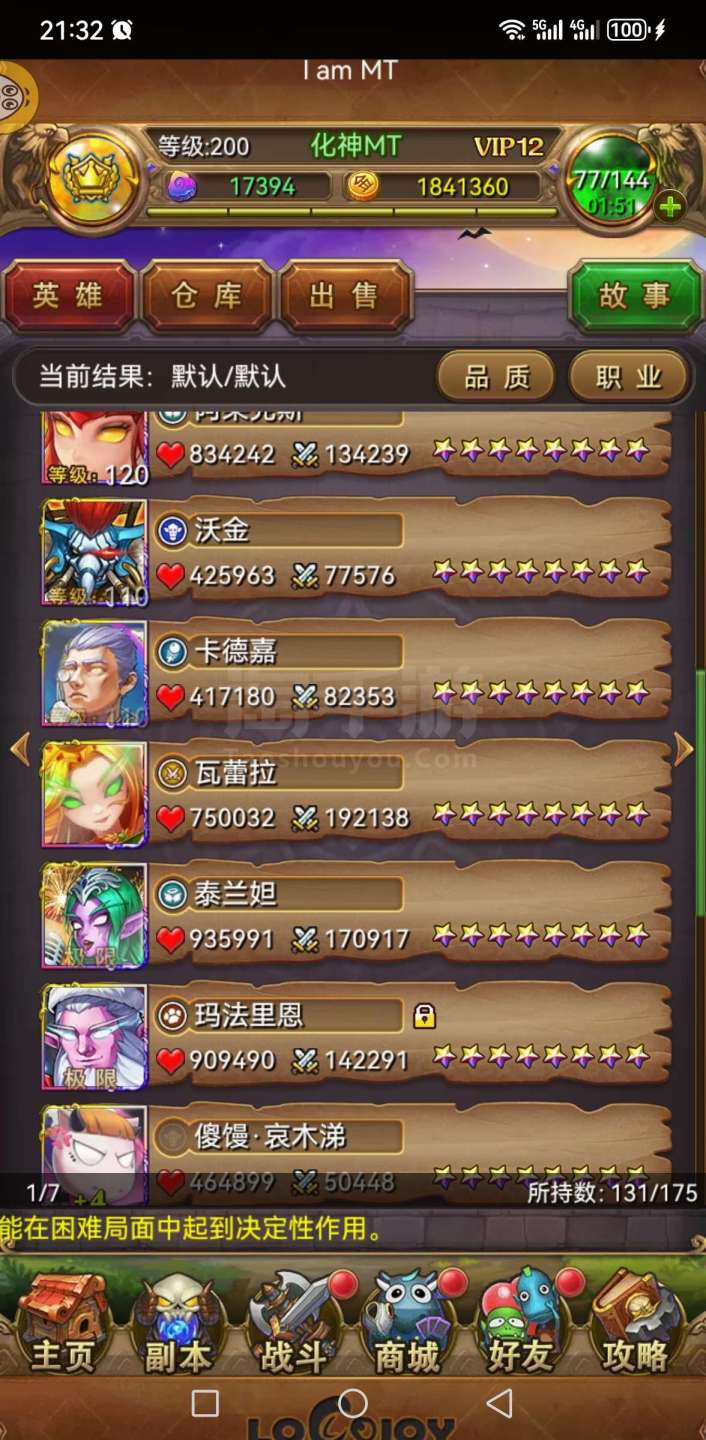Select hero 瓦蕾拉

point(400,794)
